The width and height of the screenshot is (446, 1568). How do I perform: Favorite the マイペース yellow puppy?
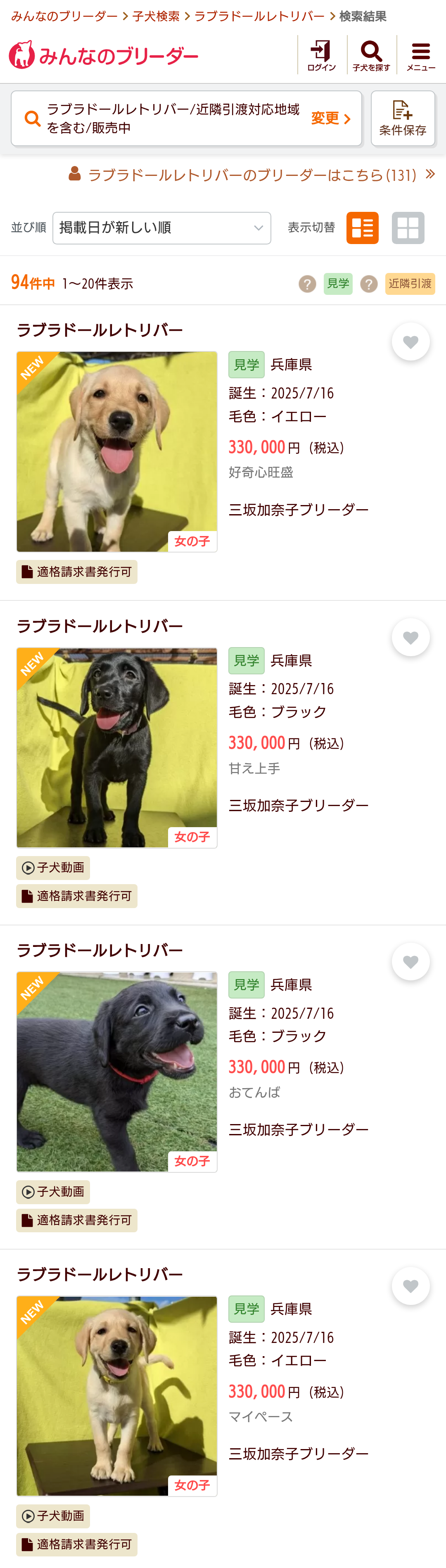411,1286
